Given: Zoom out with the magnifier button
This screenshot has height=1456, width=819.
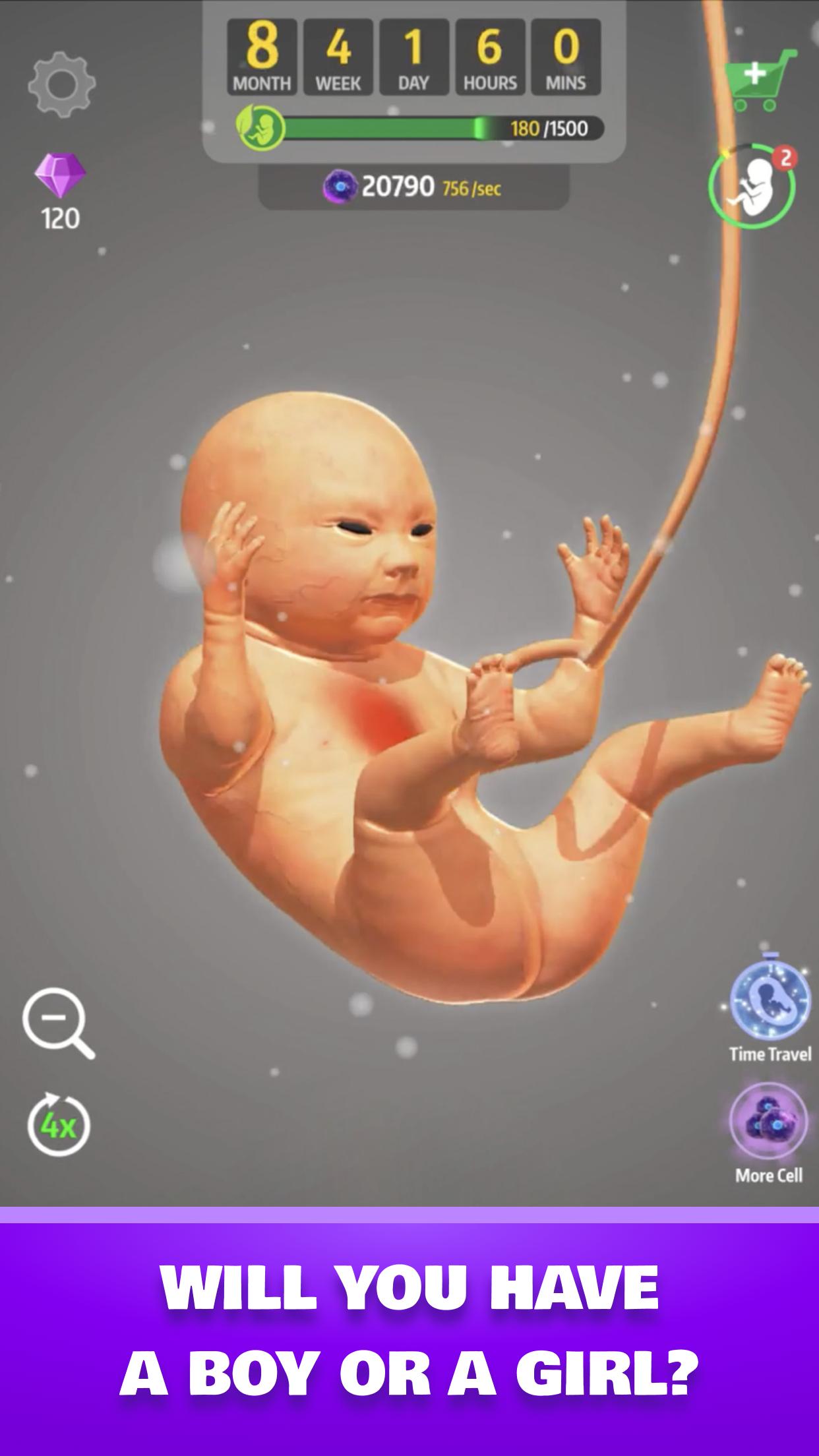Looking at the screenshot, I should click(57, 1021).
